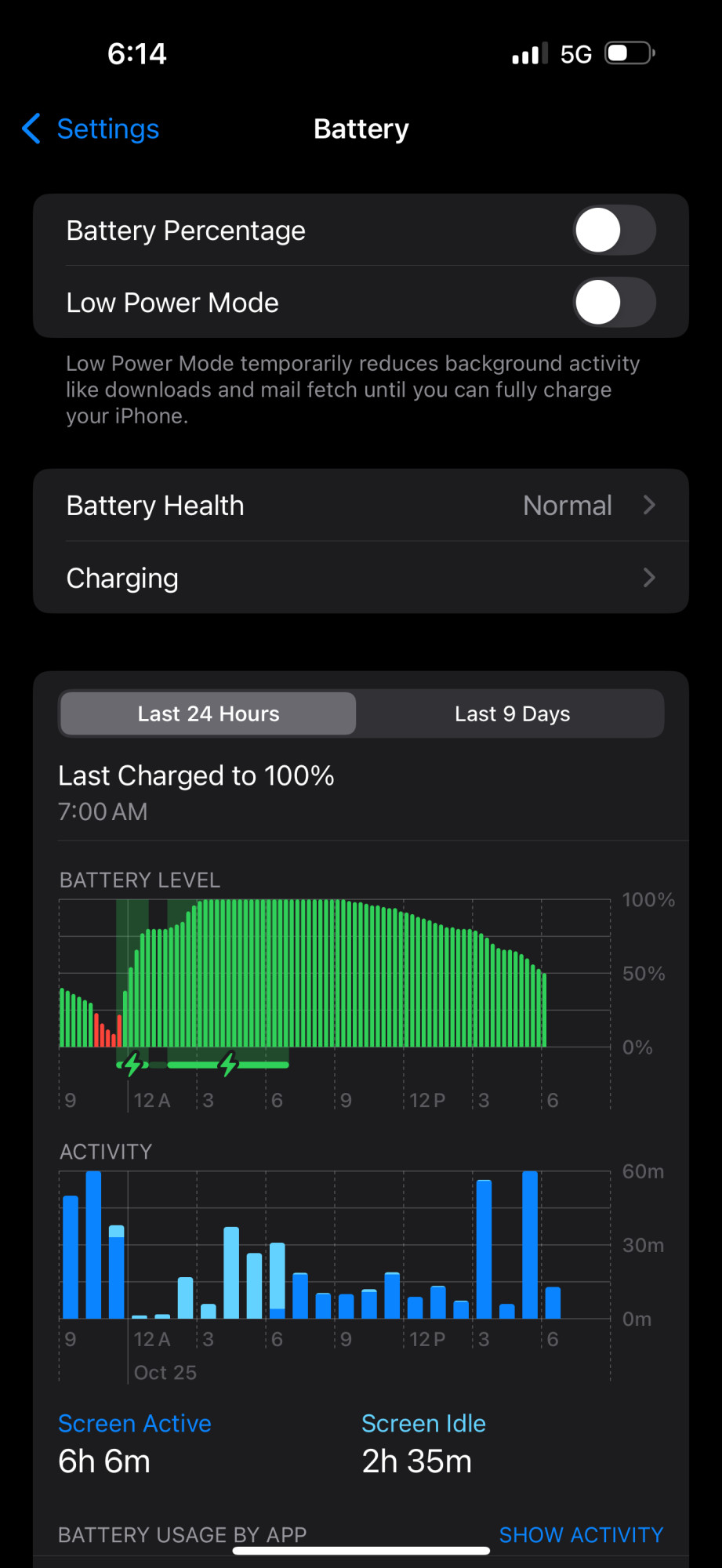Viewport: 722px width, 1568px height.
Task: Tap Show Activity for app usage
Action: click(581, 1534)
